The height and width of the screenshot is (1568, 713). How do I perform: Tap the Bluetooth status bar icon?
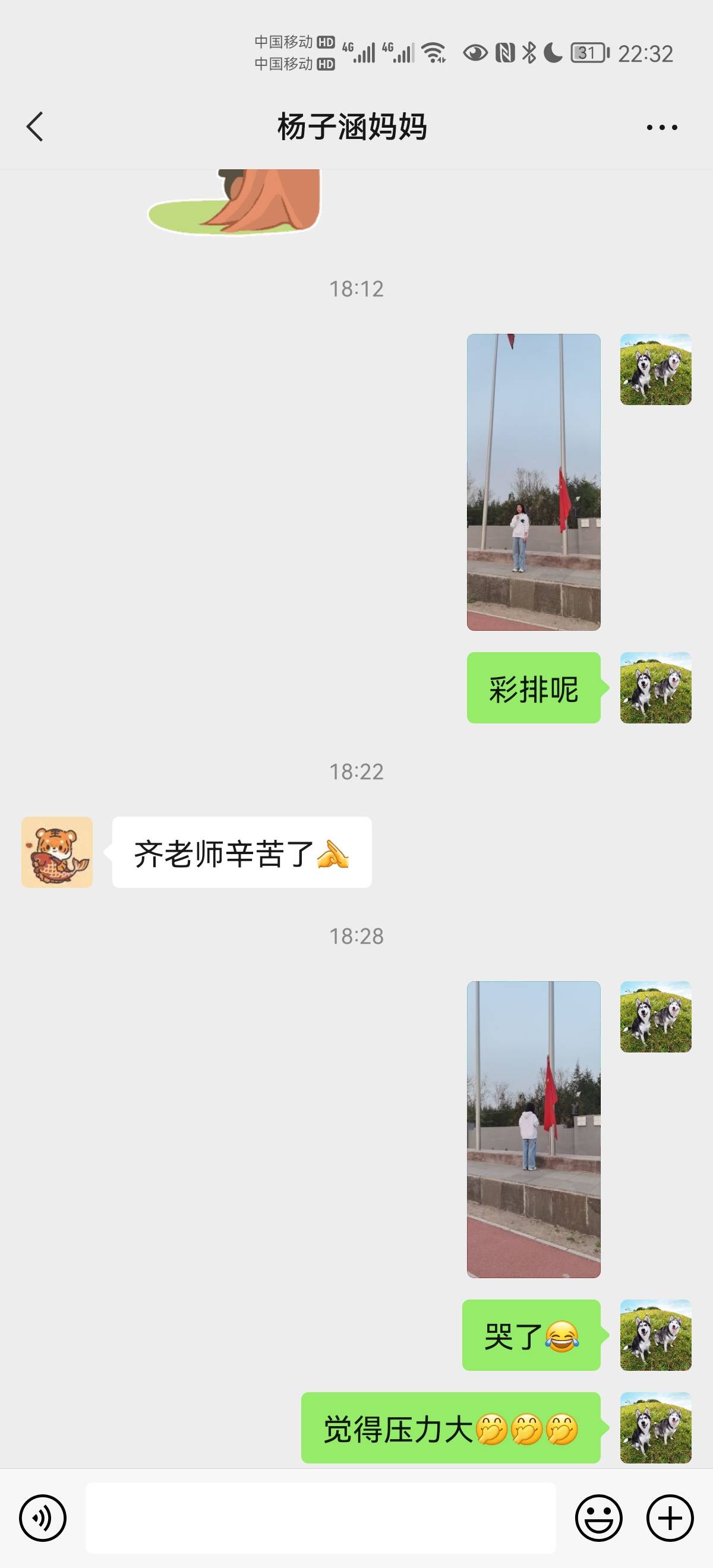point(529,53)
